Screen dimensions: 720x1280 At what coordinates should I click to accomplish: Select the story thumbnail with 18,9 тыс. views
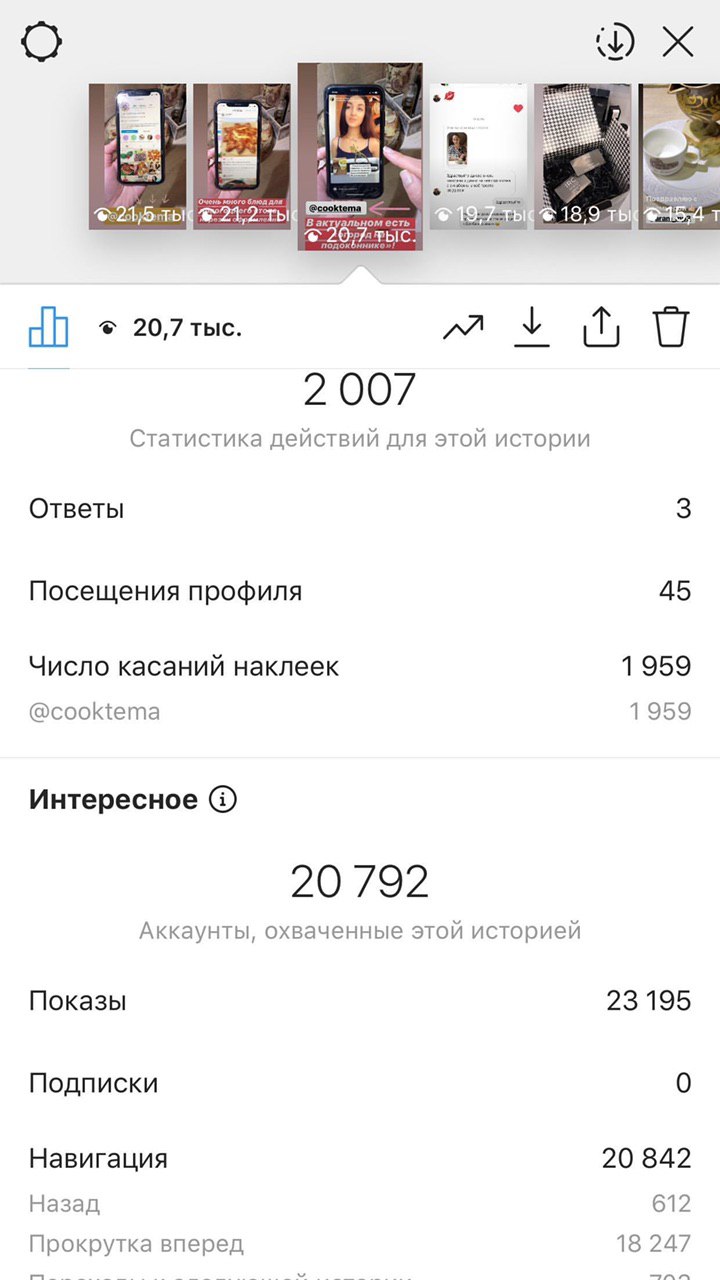click(583, 157)
